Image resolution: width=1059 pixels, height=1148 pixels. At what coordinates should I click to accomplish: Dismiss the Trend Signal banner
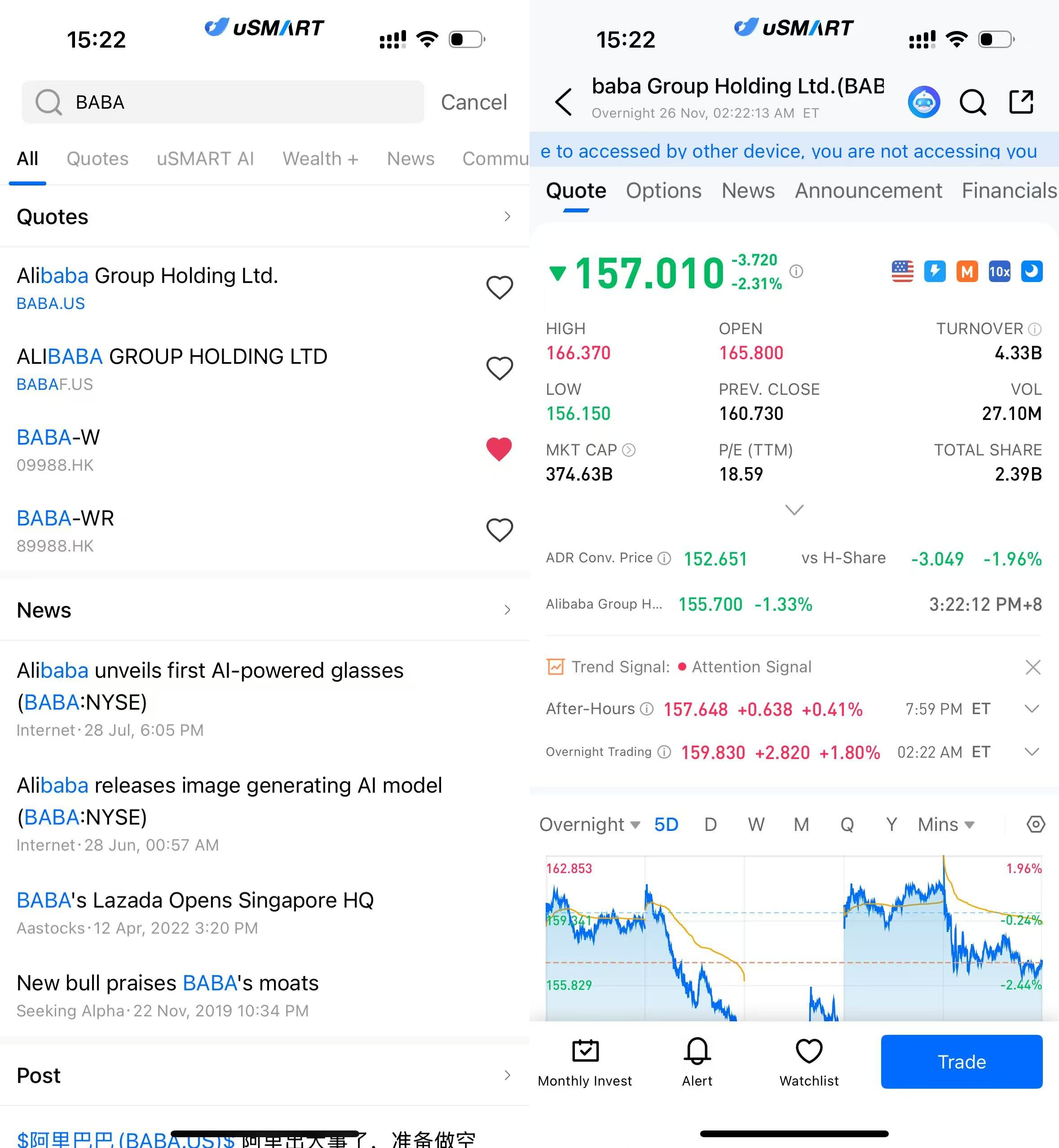[x=1033, y=667]
